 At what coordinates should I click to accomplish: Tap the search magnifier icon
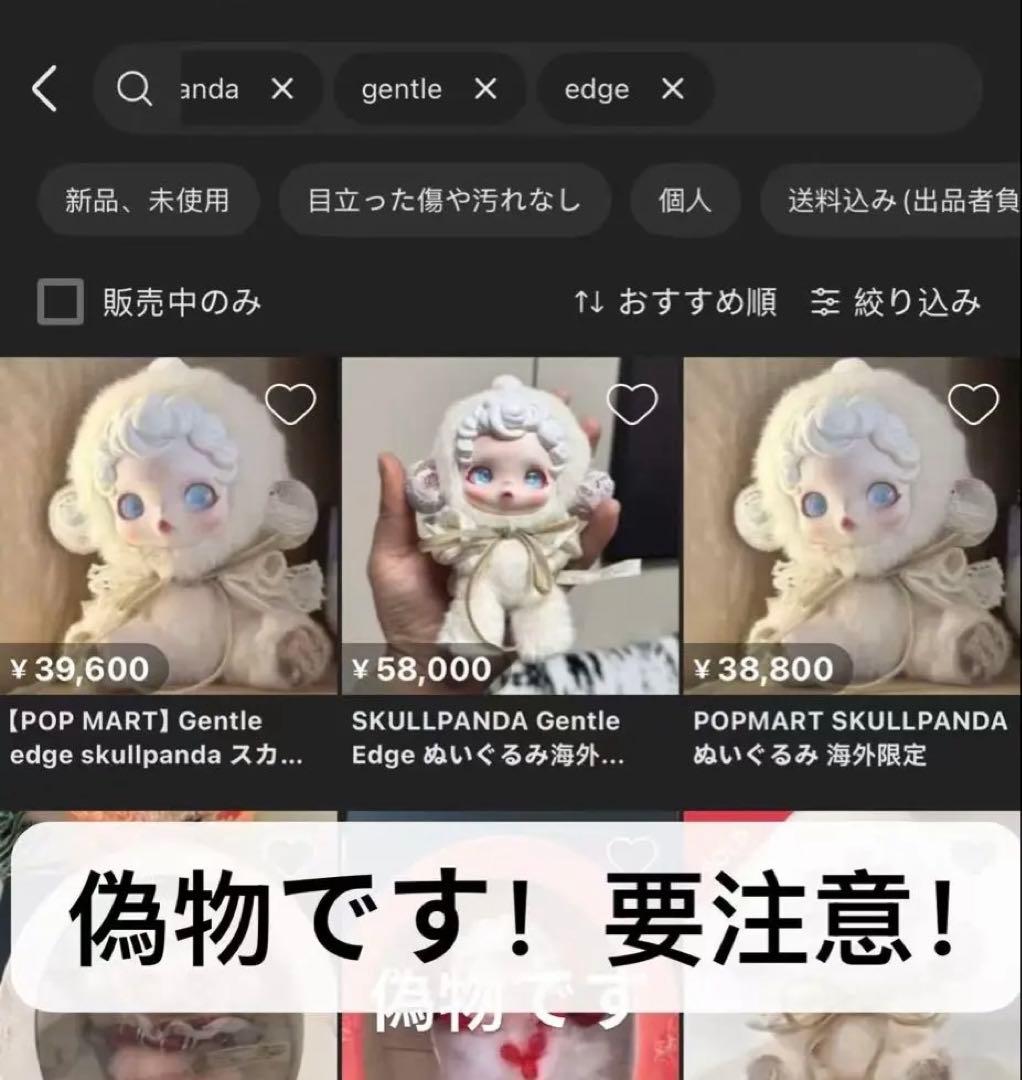133,90
